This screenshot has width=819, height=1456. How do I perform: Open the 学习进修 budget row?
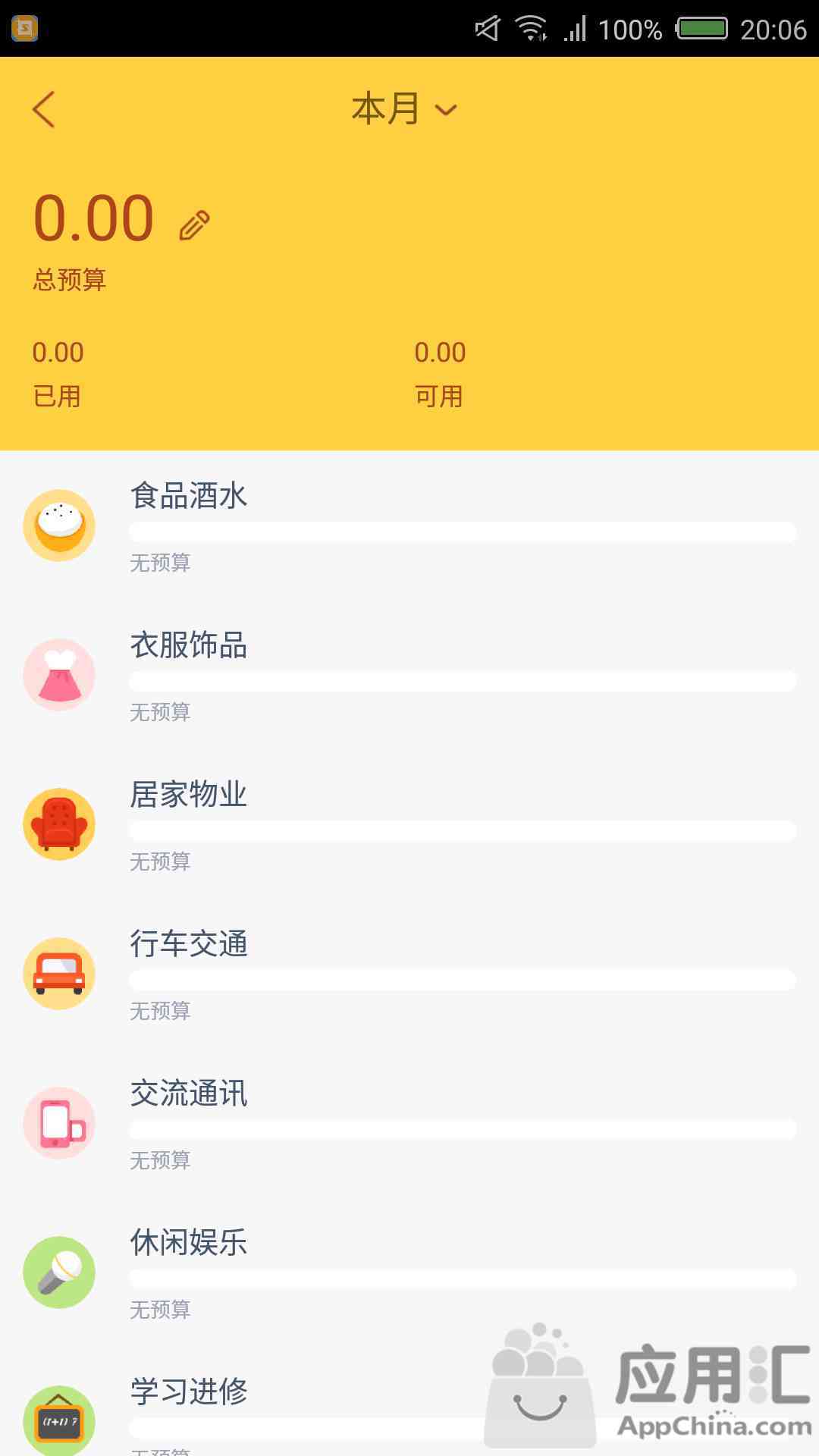(409, 1401)
